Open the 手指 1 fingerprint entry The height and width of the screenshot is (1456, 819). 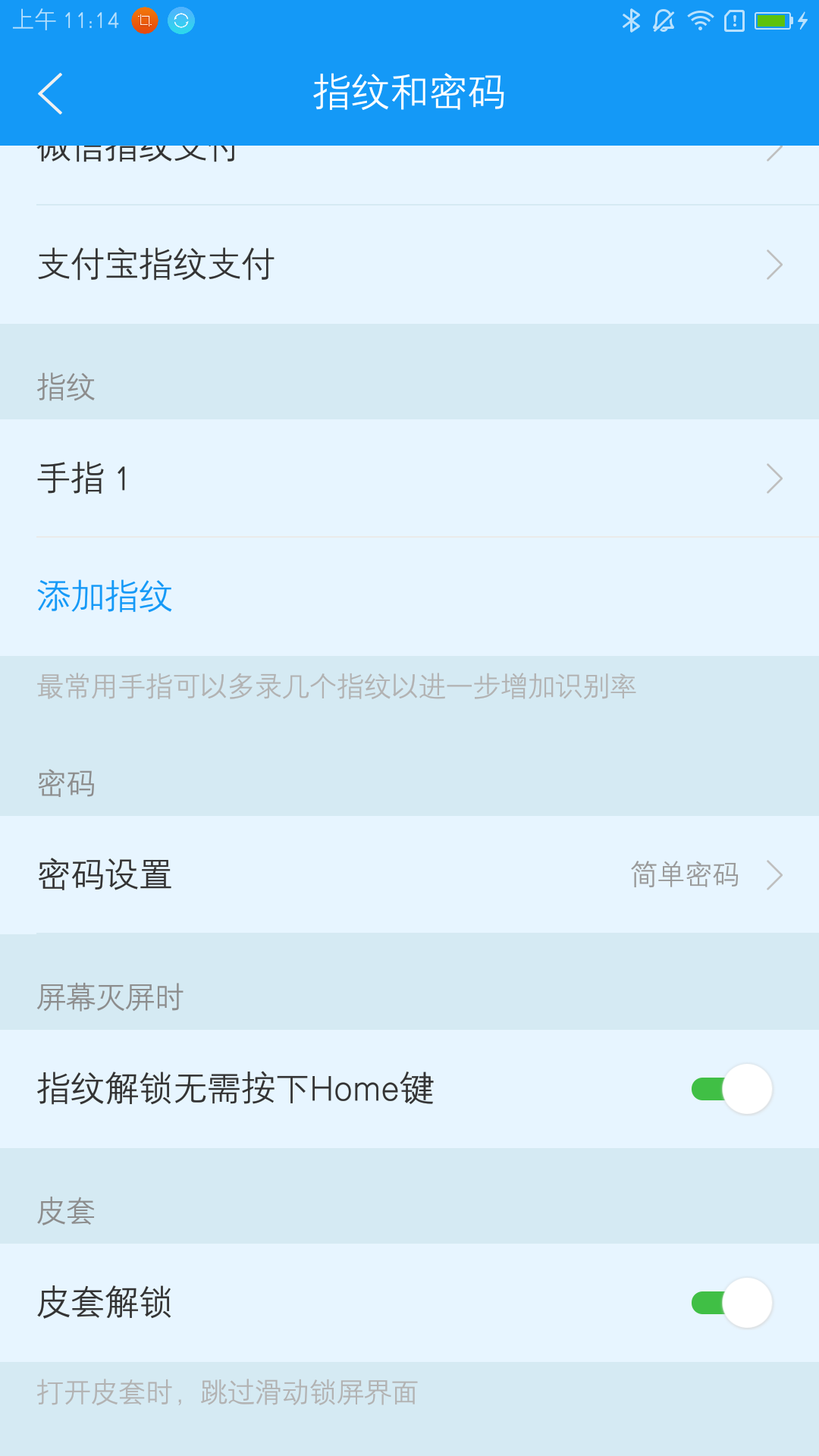409,479
